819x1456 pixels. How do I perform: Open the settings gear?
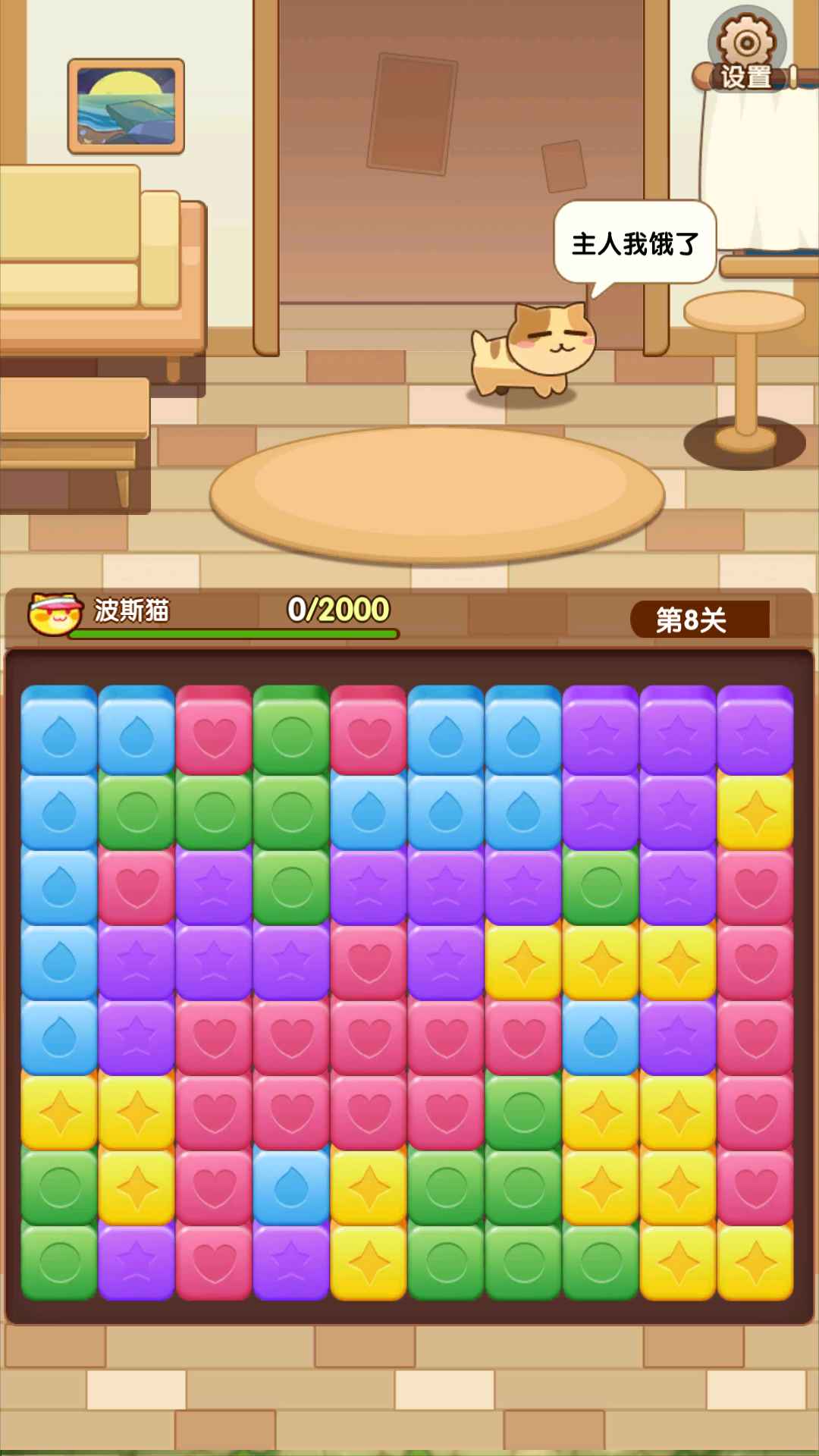coord(746,47)
